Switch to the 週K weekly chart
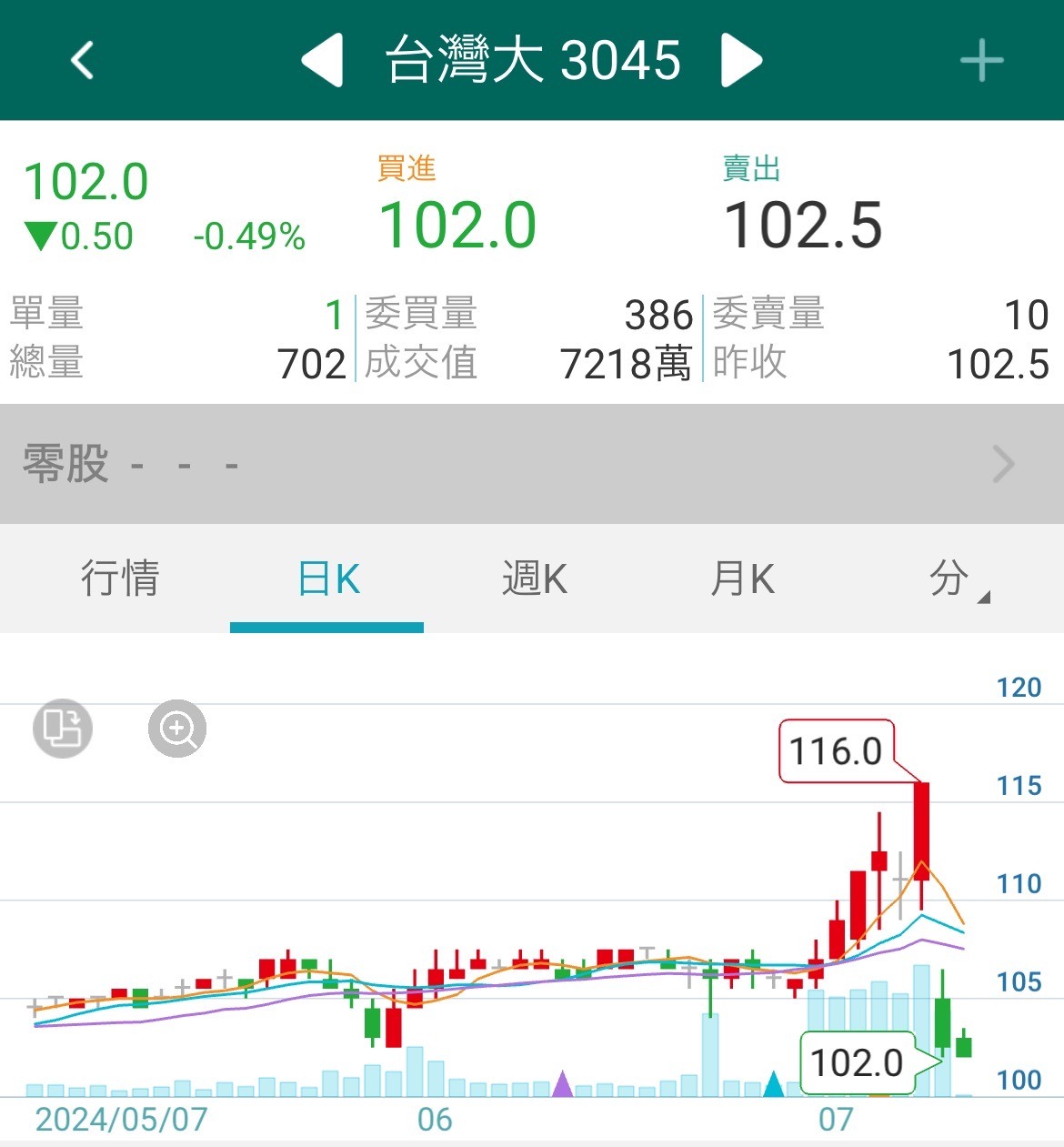The image size is (1064, 1147). (x=535, y=579)
